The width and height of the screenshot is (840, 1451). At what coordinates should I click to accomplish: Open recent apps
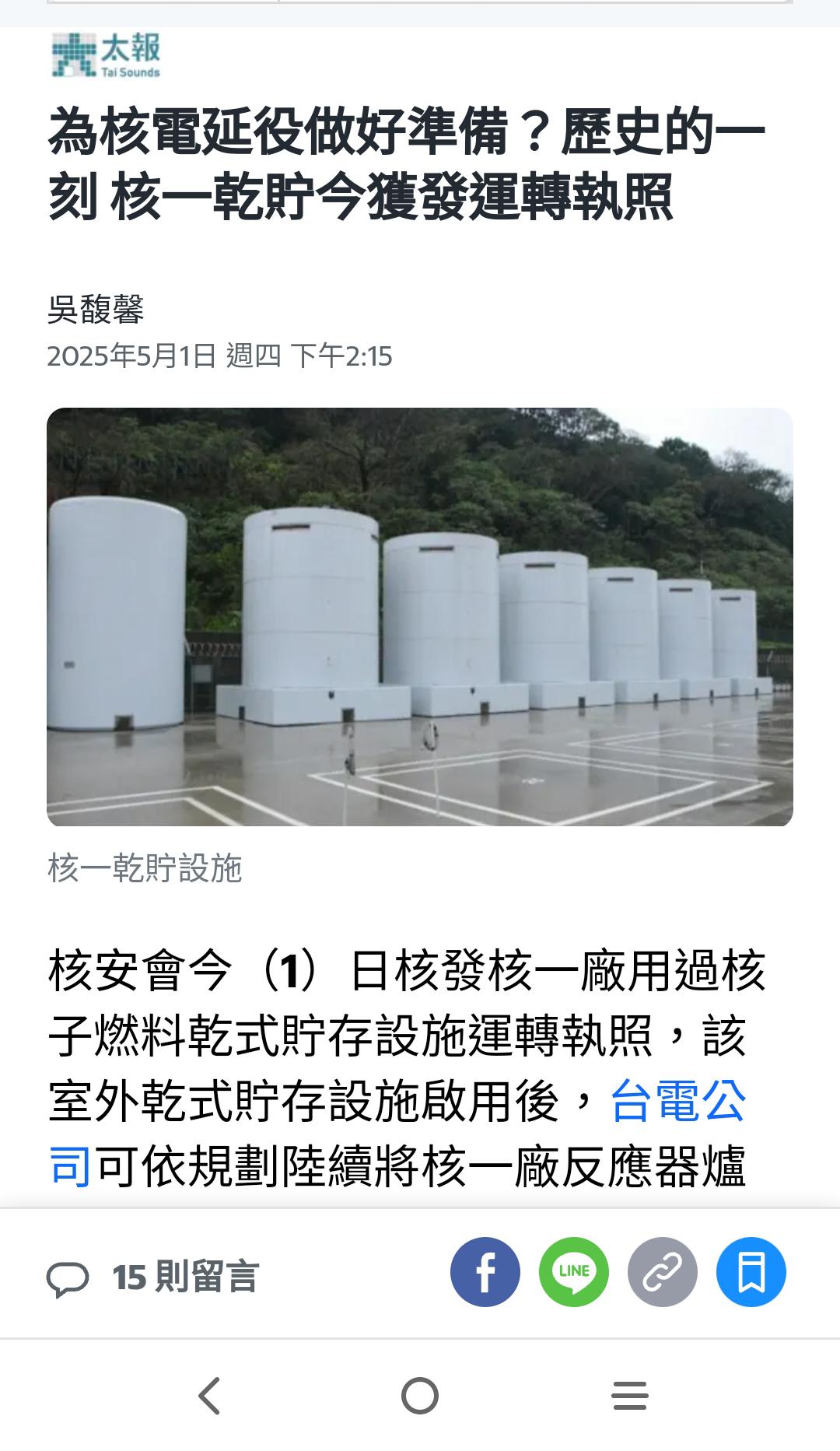tap(629, 1395)
